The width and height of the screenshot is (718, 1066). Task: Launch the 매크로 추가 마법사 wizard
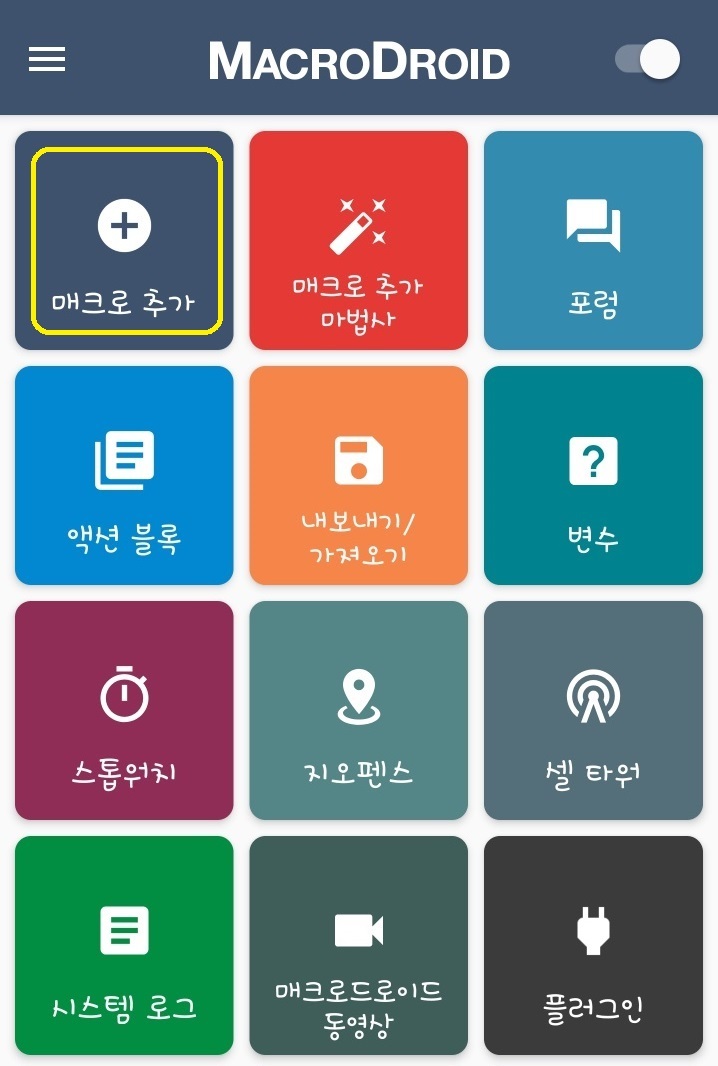[x=358, y=241]
